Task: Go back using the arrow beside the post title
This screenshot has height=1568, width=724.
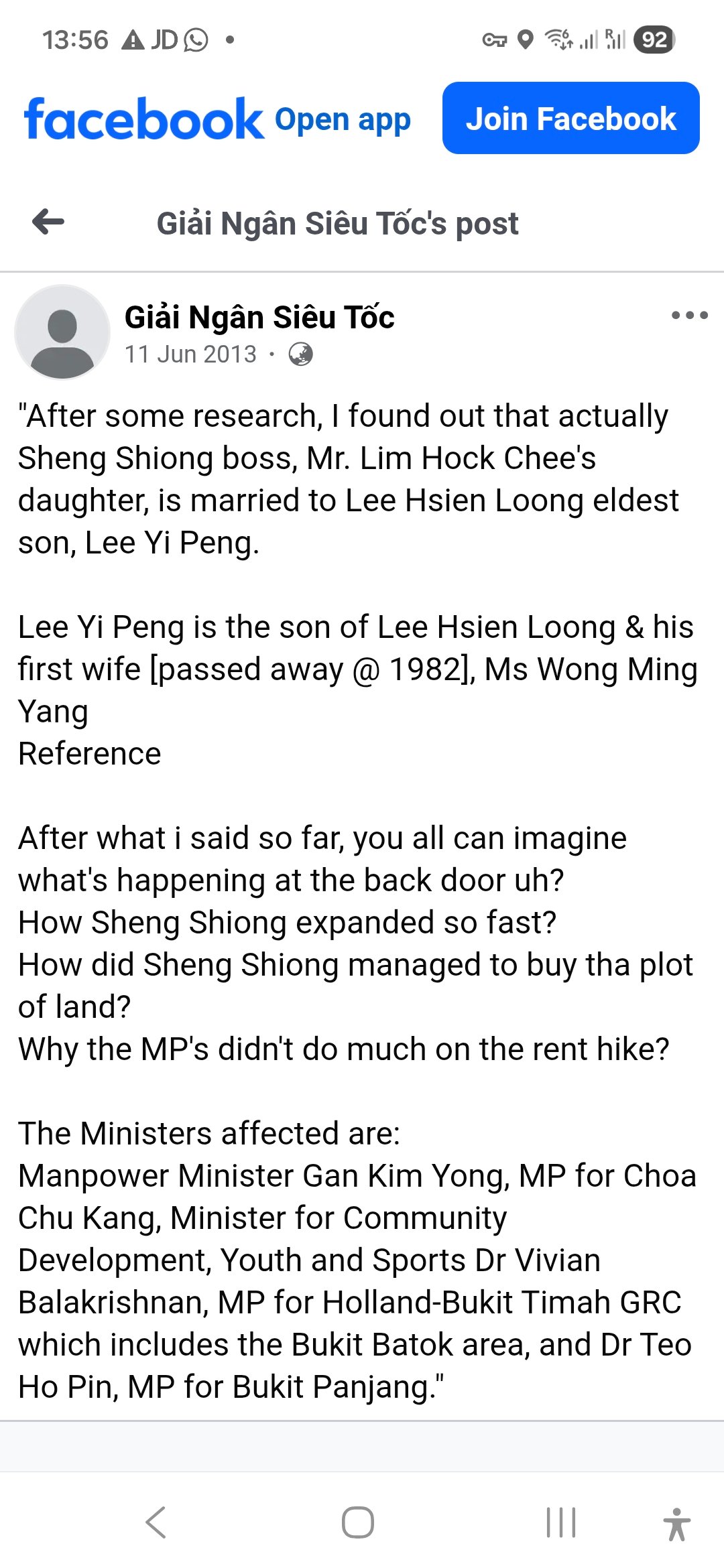Action: pyautogui.click(x=48, y=222)
